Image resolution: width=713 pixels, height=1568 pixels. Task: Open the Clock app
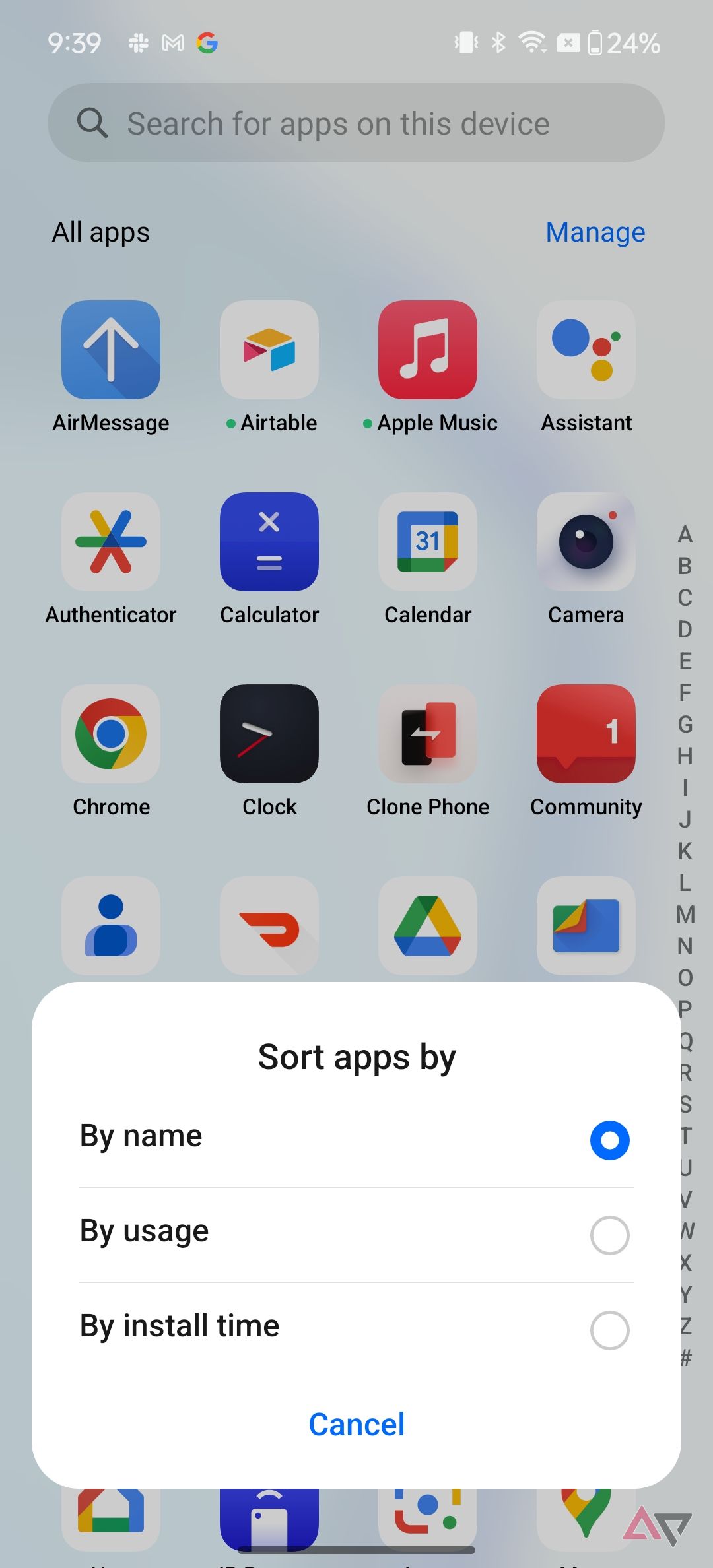[269, 735]
